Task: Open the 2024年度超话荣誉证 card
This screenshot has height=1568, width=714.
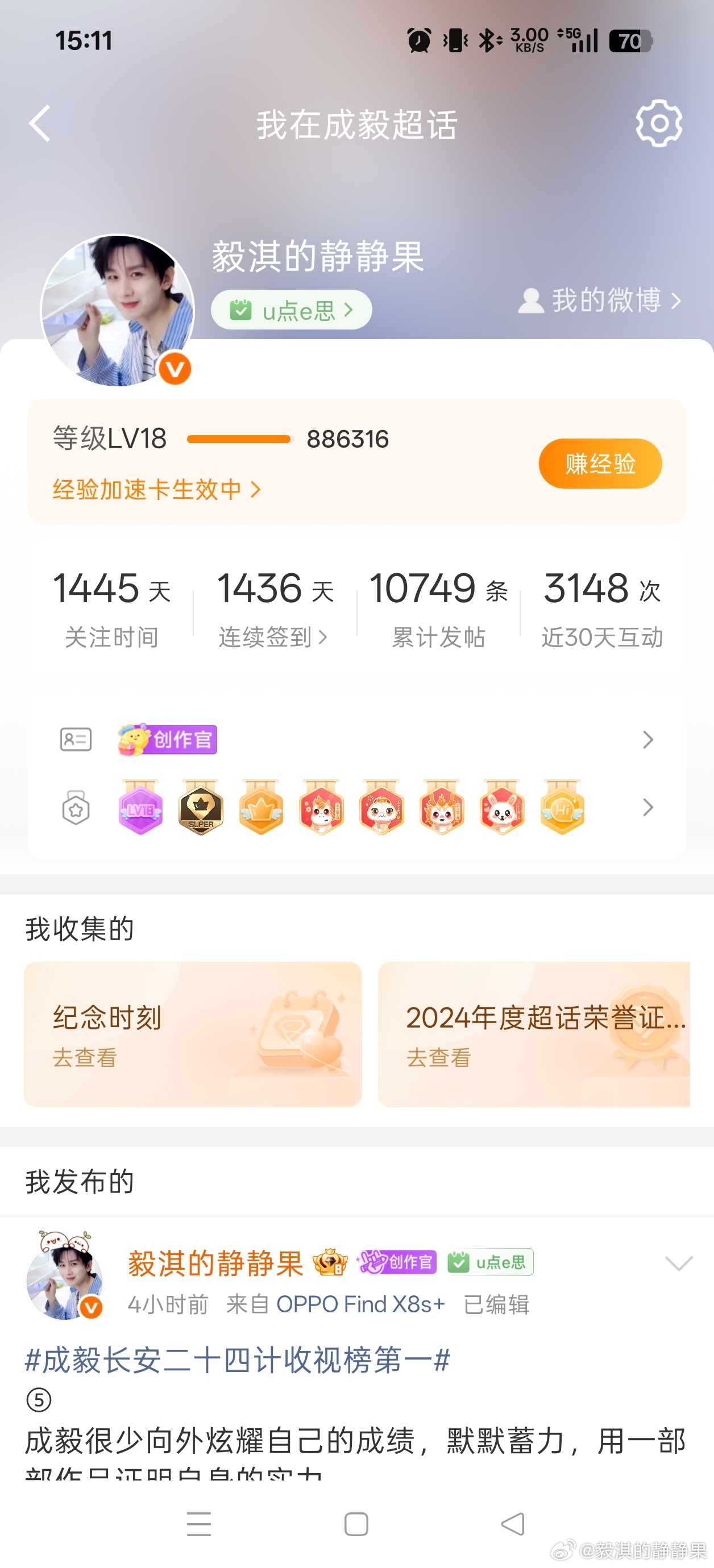Action: (x=534, y=1034)
